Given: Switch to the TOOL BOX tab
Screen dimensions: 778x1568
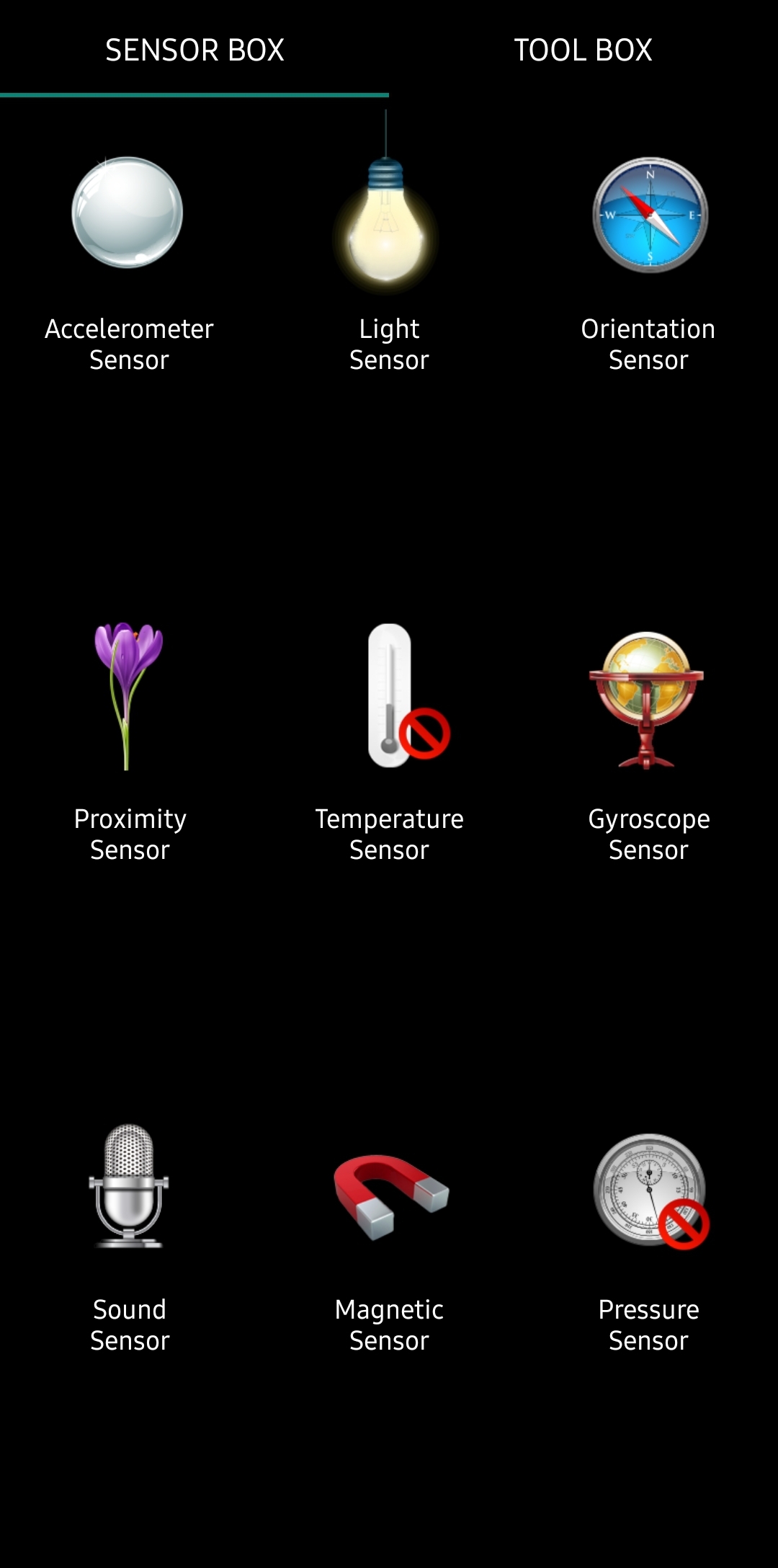Looking at the screenshot, I should (583, 49).
